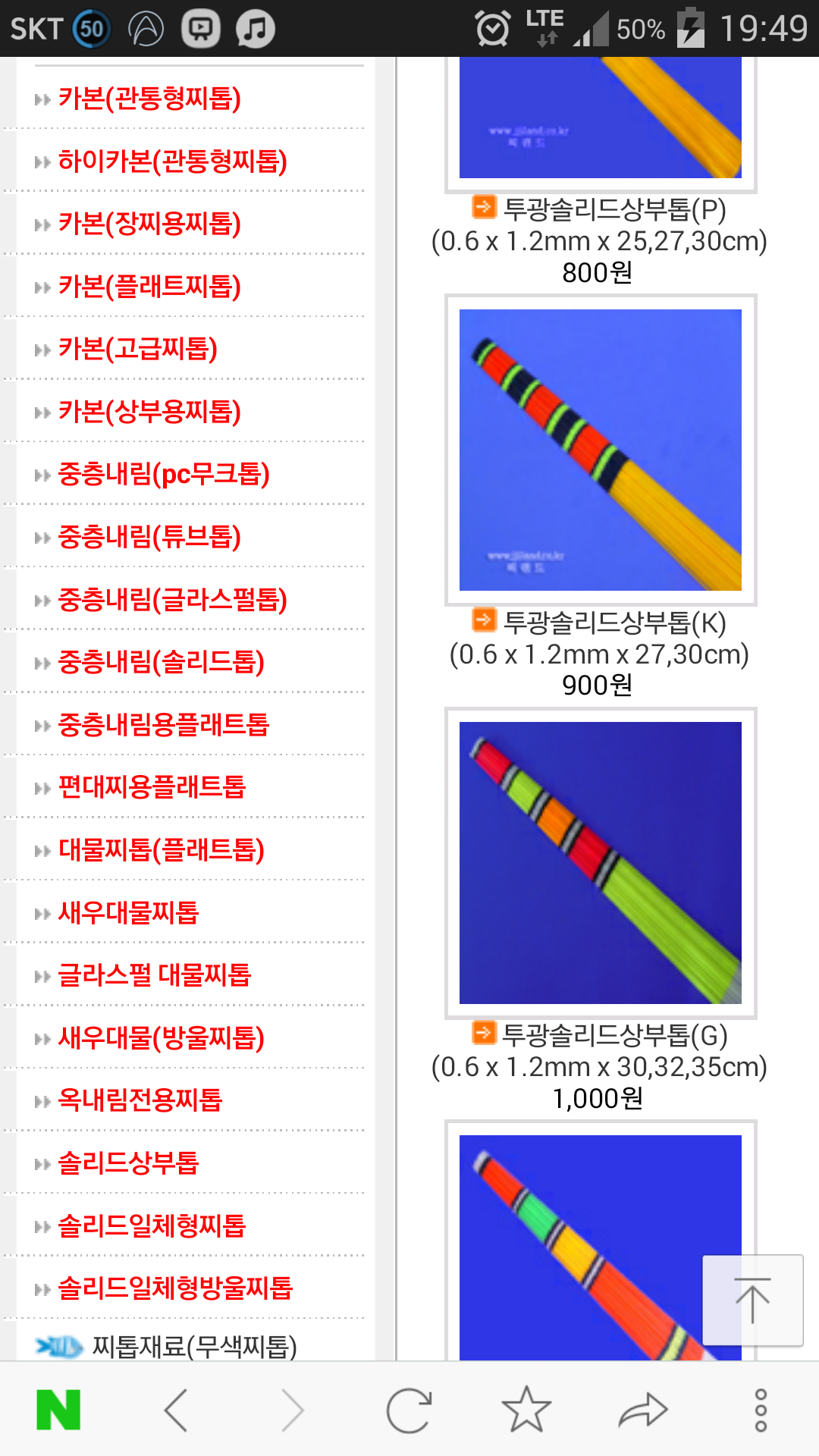Open the browser overflow menu
The width and height of the screenshot is (819, 1456).
[761, 1410]
